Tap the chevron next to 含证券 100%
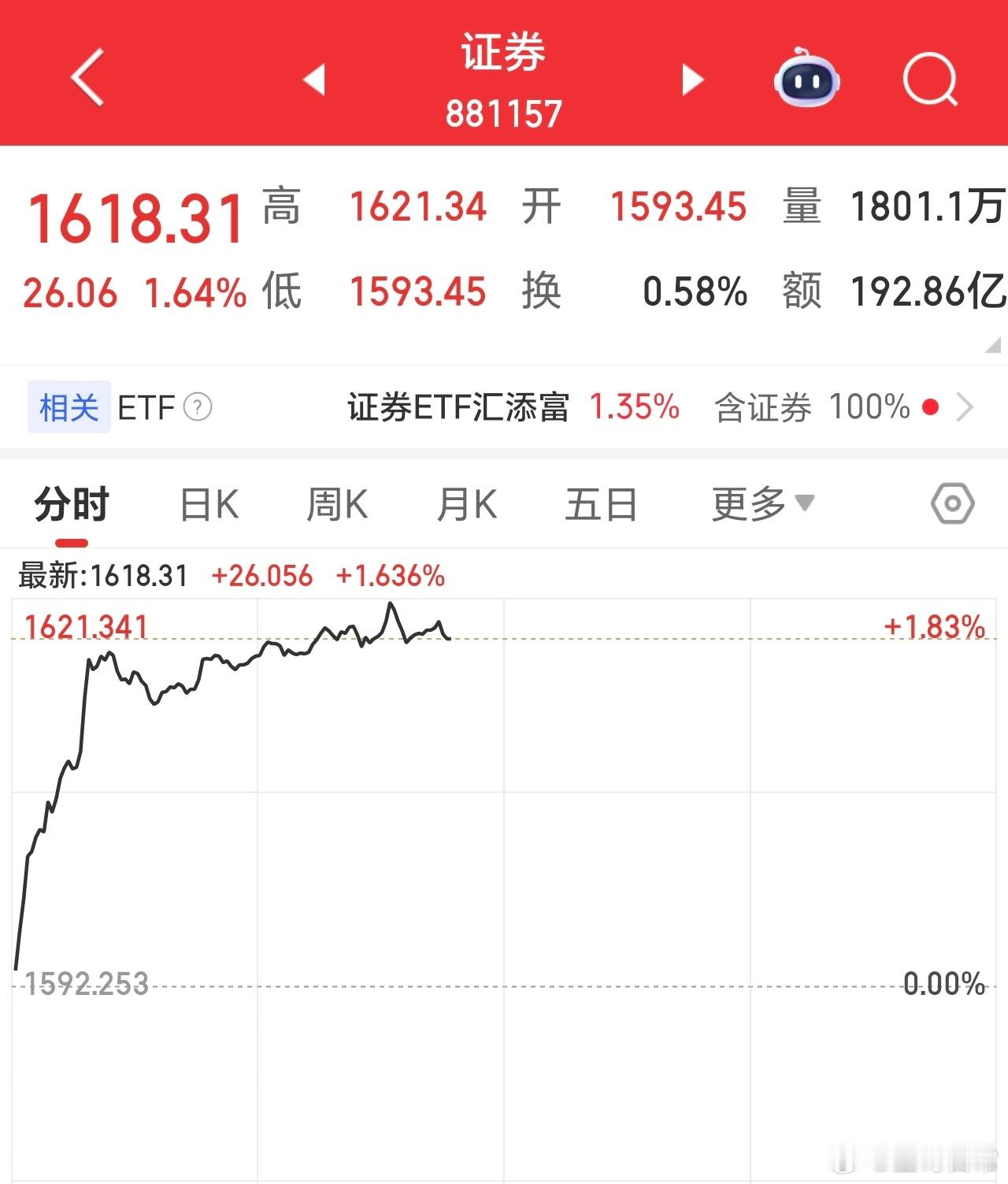 coord(967,407)
